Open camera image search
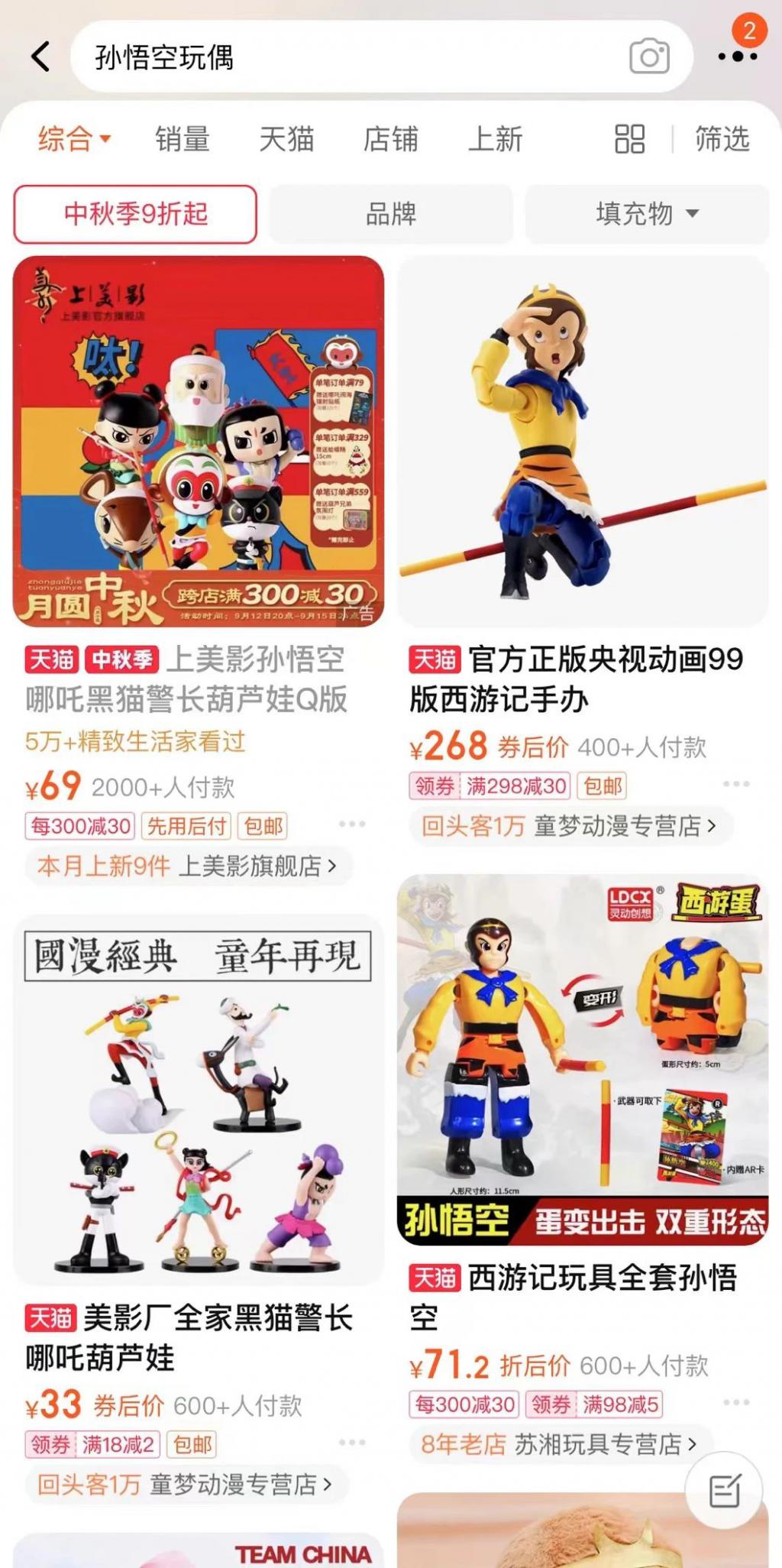The width and height of the screenshot is (782, 1568). [649, 57]
